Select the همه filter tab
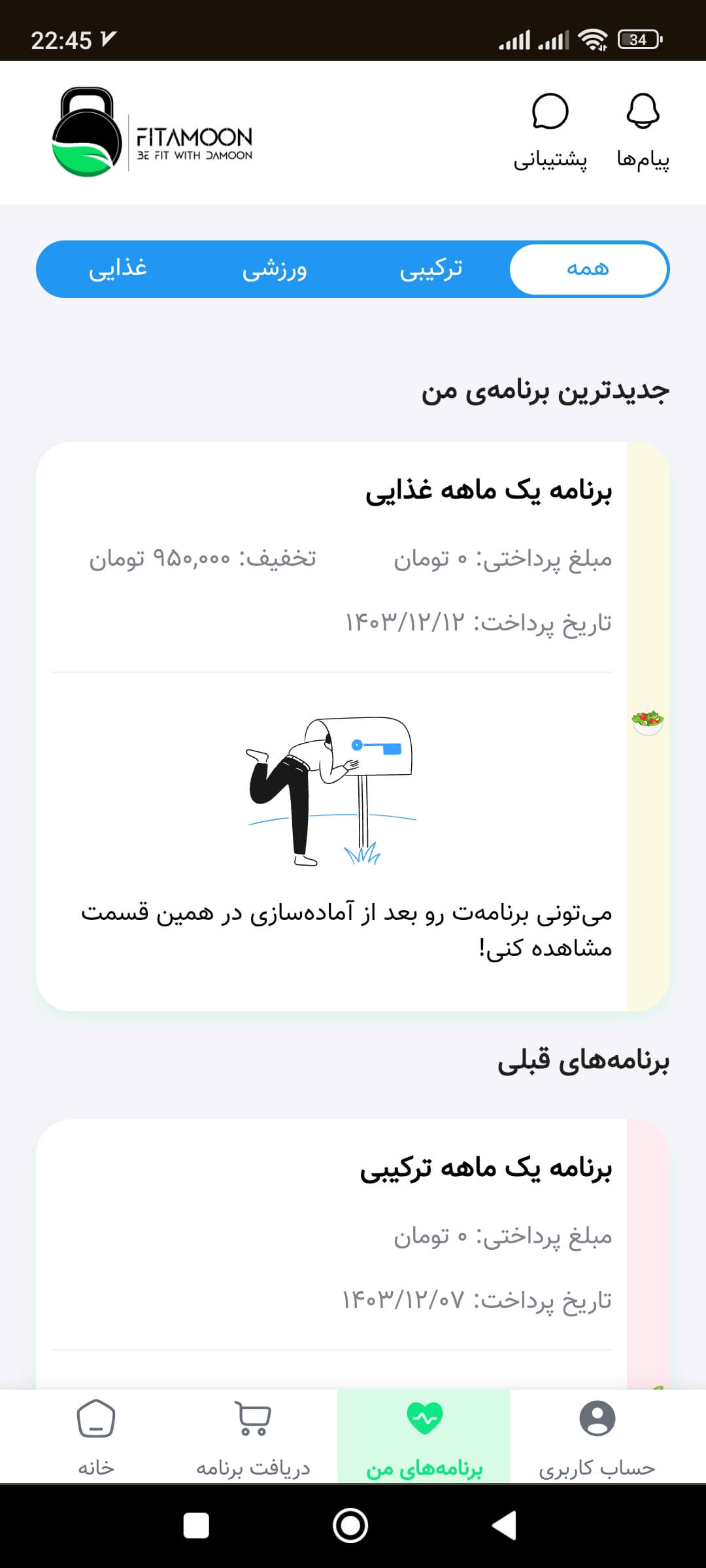The height and width of the screenshot is (1568, 706). pyautogui.click(x=588, y=269)
